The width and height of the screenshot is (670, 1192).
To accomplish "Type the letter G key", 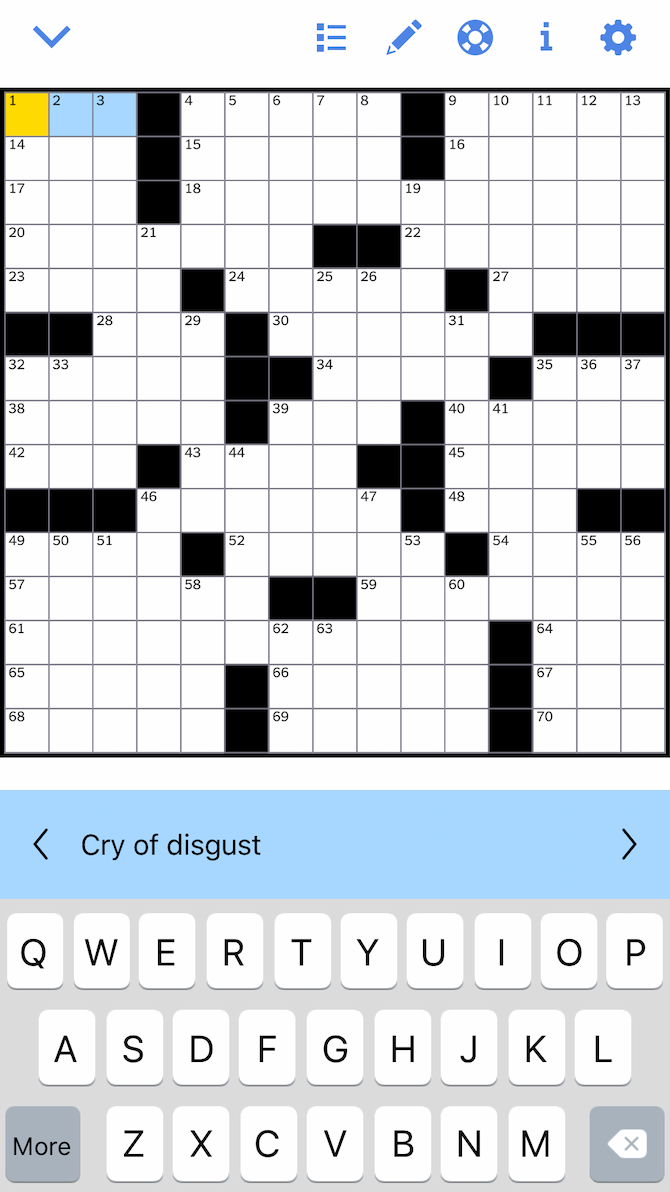I will click(x=335, y=1049).
